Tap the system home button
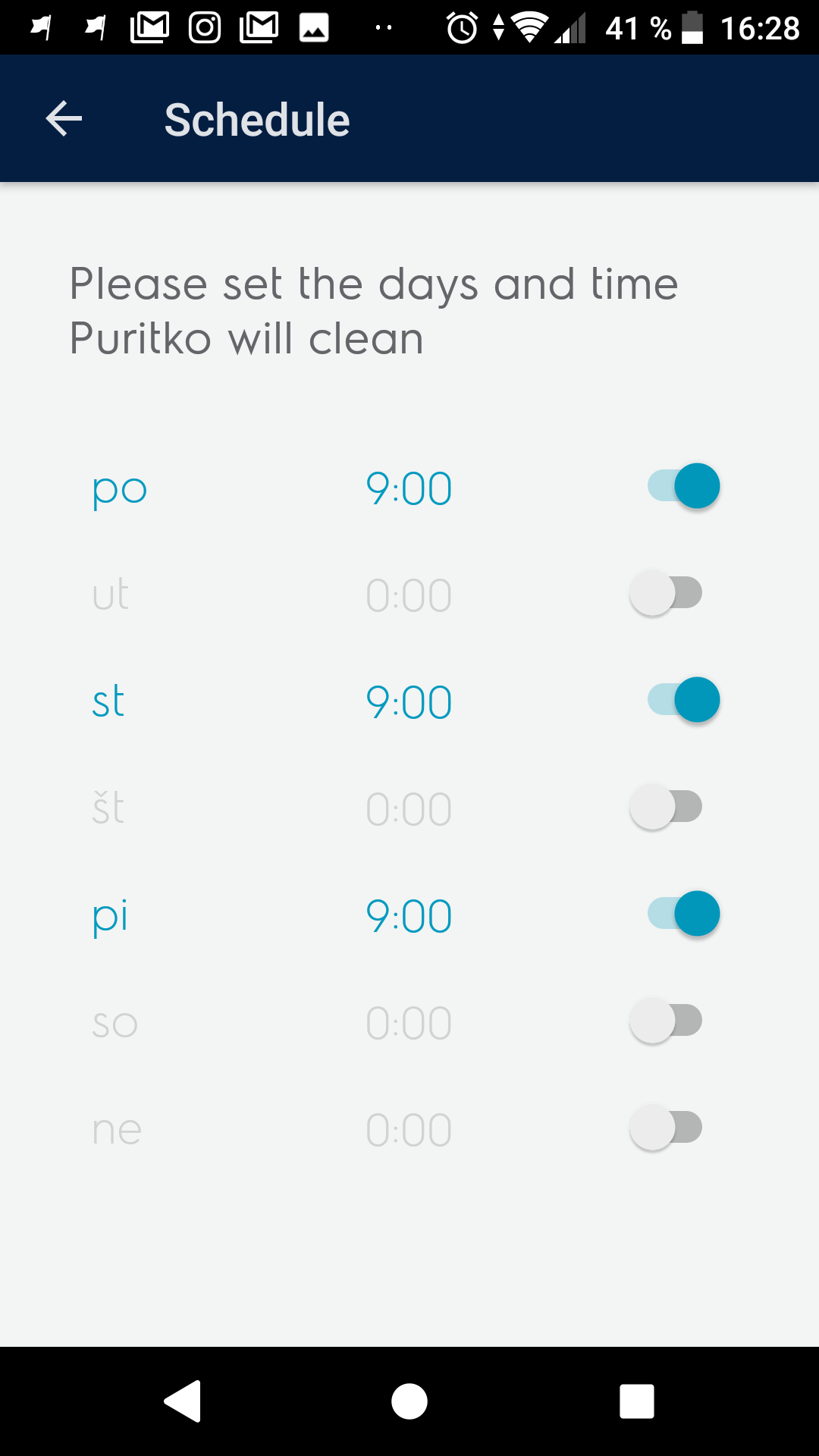The height and width of the screenshot is (1456, 819). pos(409,1401)
